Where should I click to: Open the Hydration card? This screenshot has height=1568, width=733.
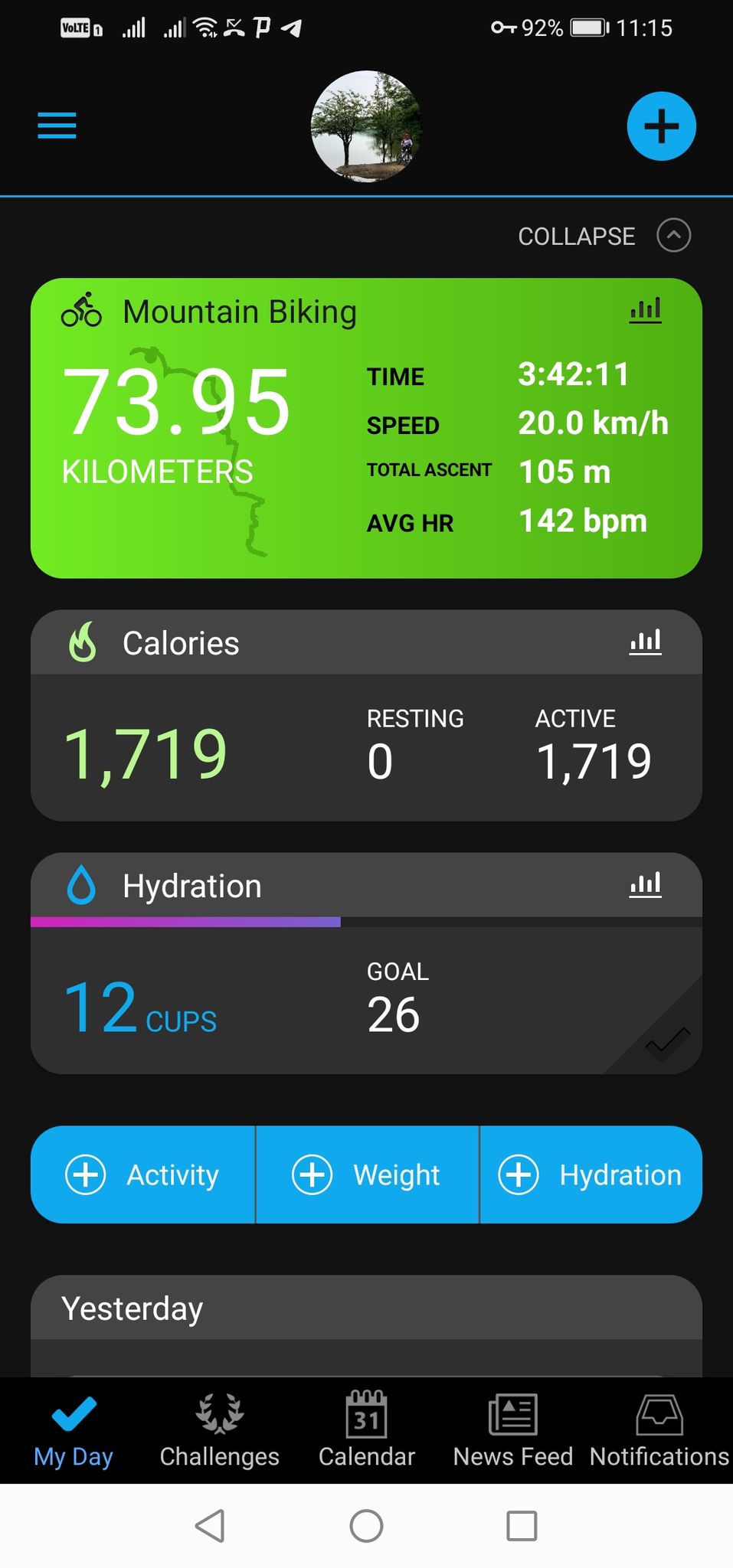366,962
